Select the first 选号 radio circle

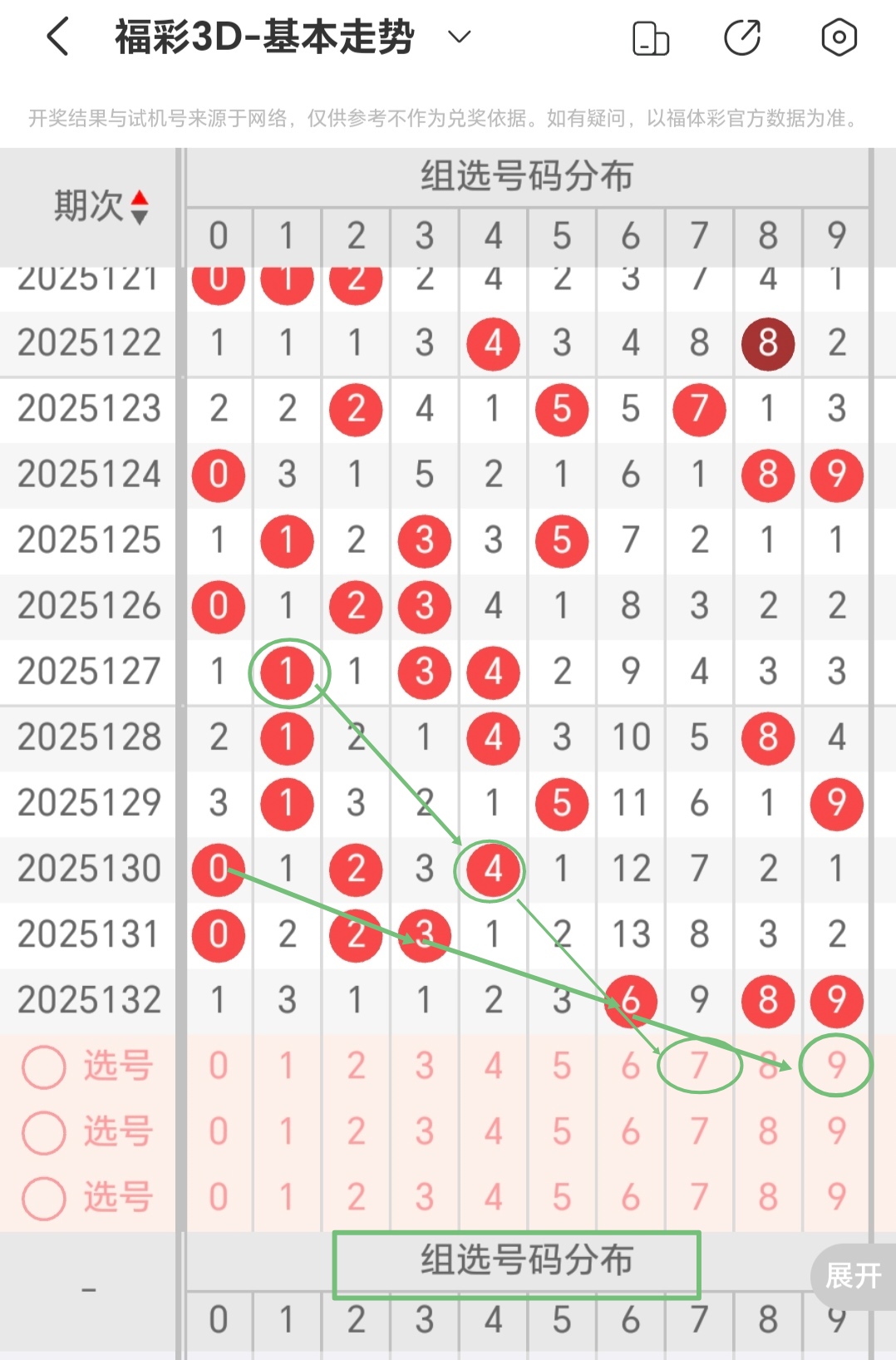[43, 1066]
